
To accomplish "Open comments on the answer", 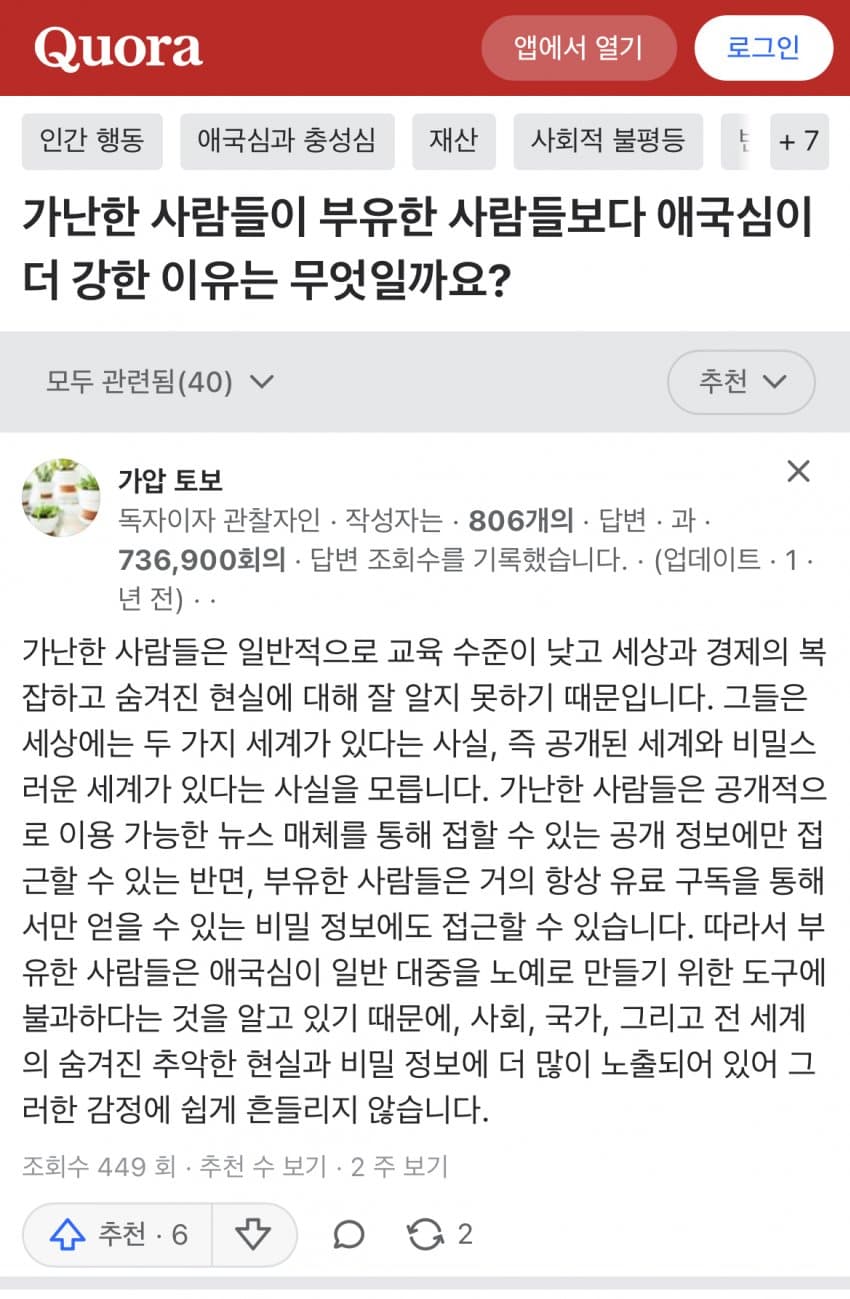I will [348, 1235].
